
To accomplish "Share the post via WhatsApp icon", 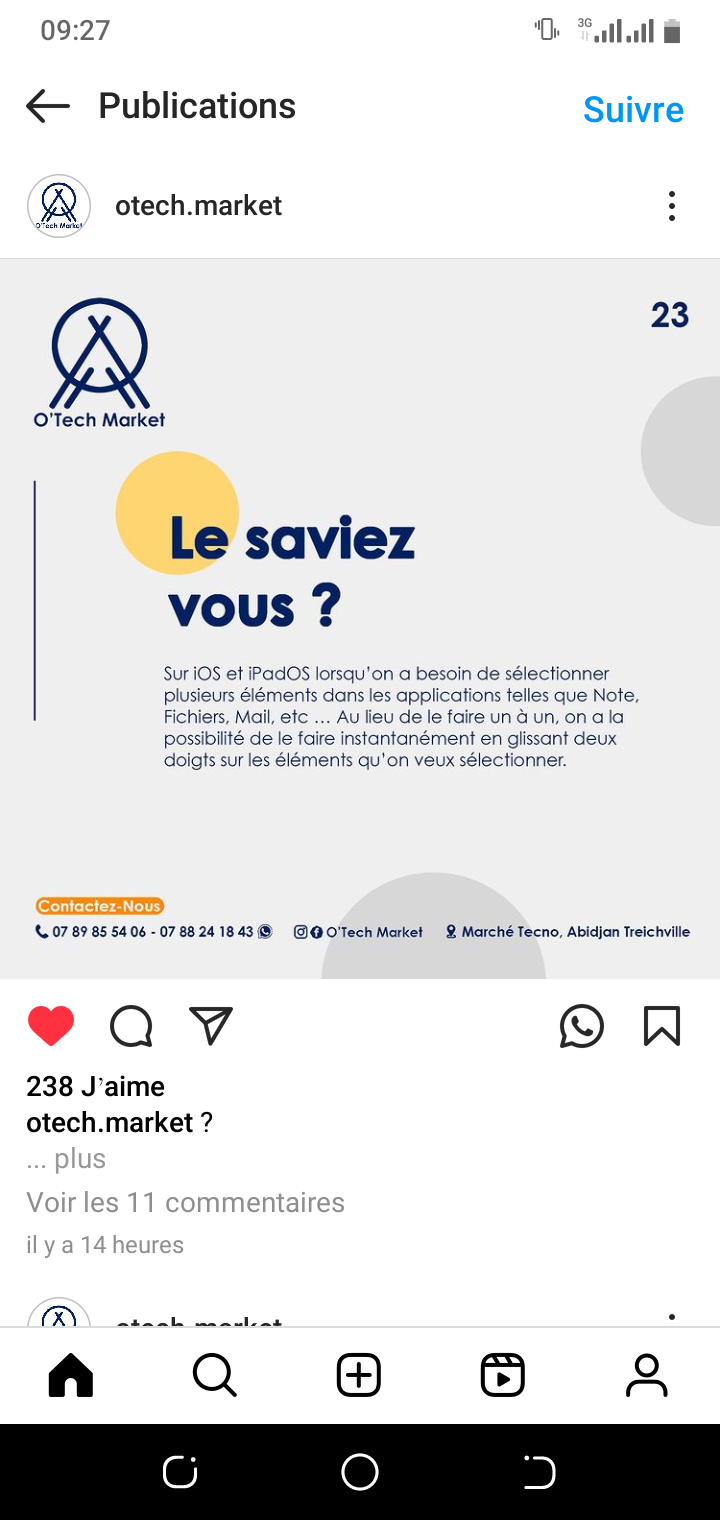I will pyautogui.click(x=582, y=1026).
